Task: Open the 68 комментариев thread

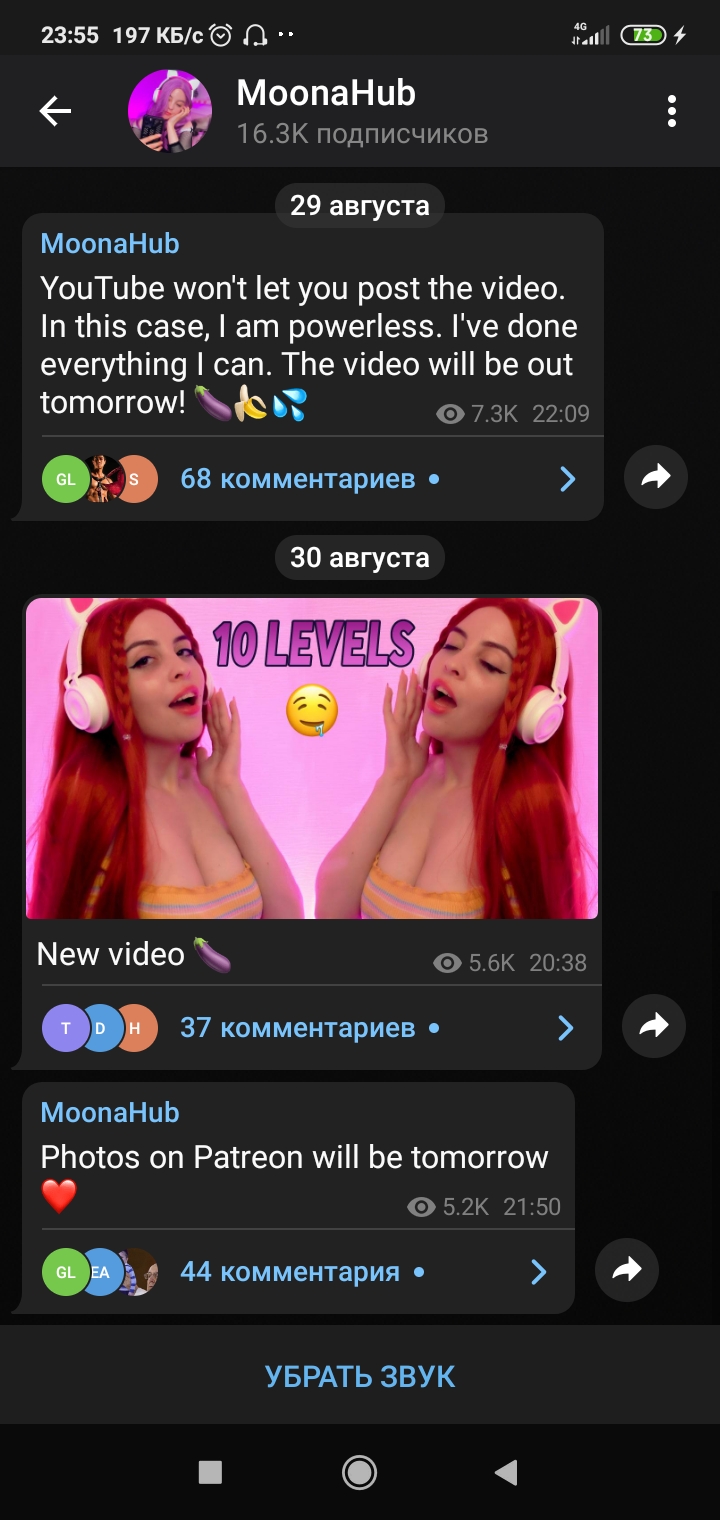Action: click(312, 479)
